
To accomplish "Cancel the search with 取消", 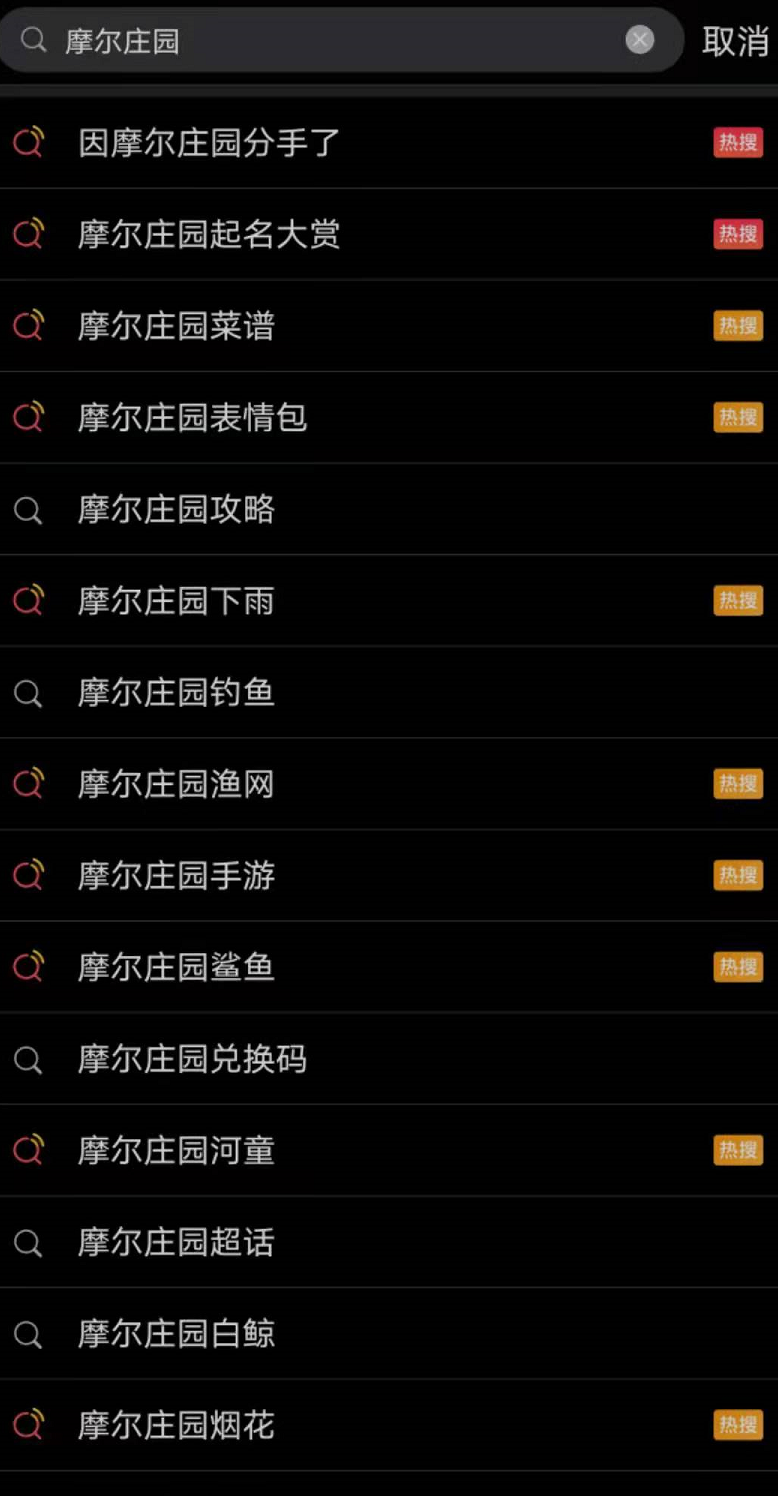I will click(735, 41).
